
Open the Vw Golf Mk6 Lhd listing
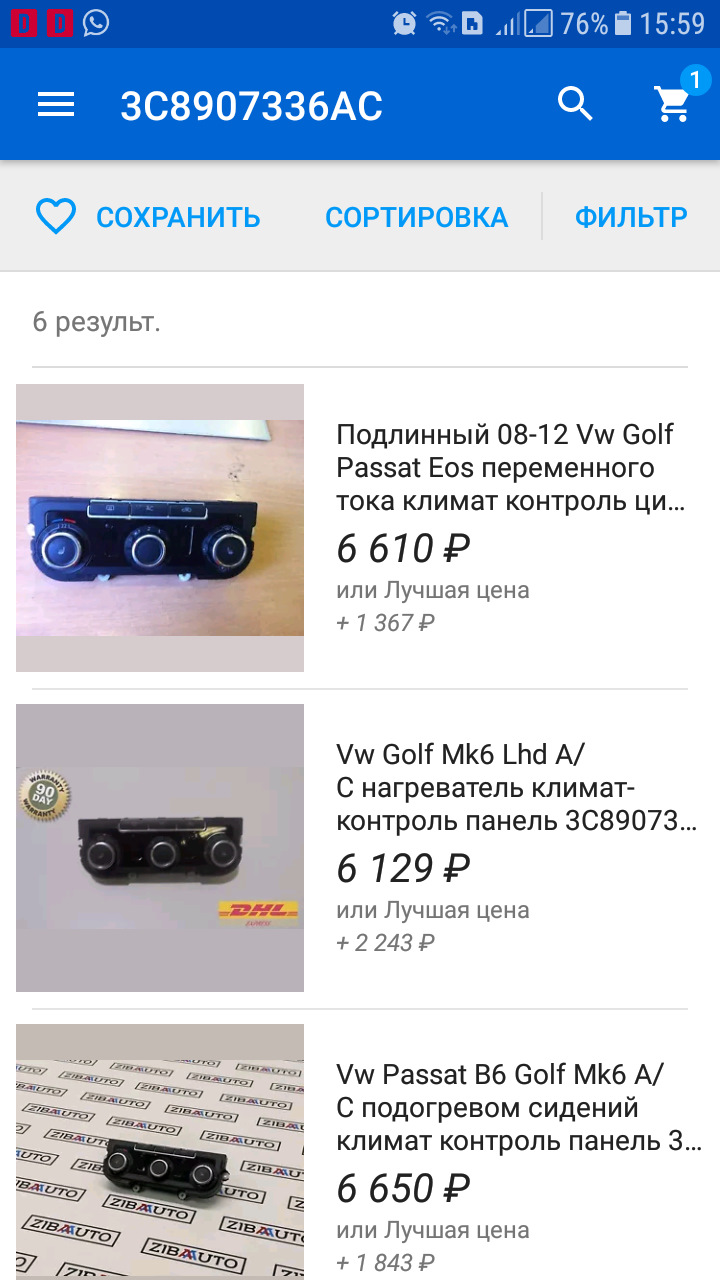pyautogui.click(x=510, y=787)
